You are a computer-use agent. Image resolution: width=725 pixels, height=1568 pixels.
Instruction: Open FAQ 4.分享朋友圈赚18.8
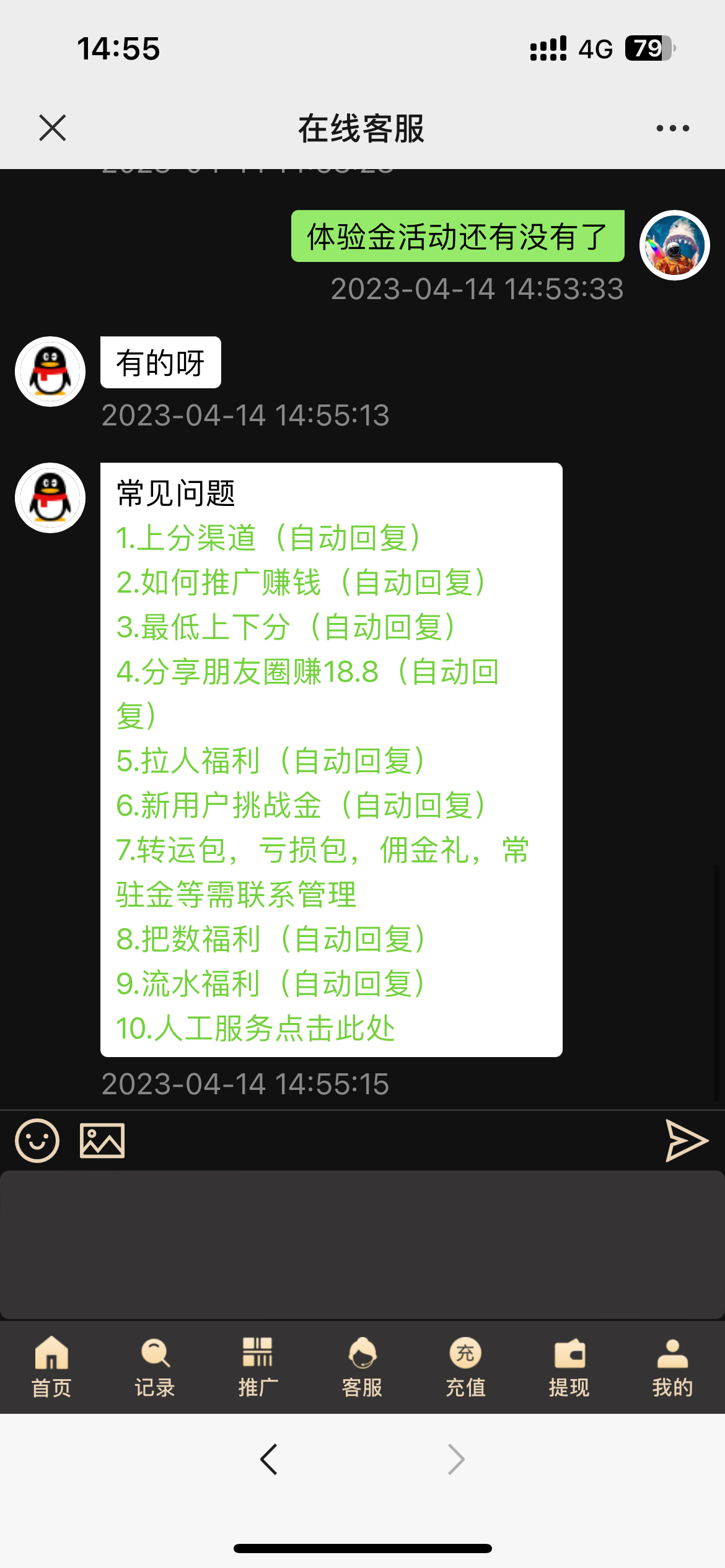click(308, 672)
